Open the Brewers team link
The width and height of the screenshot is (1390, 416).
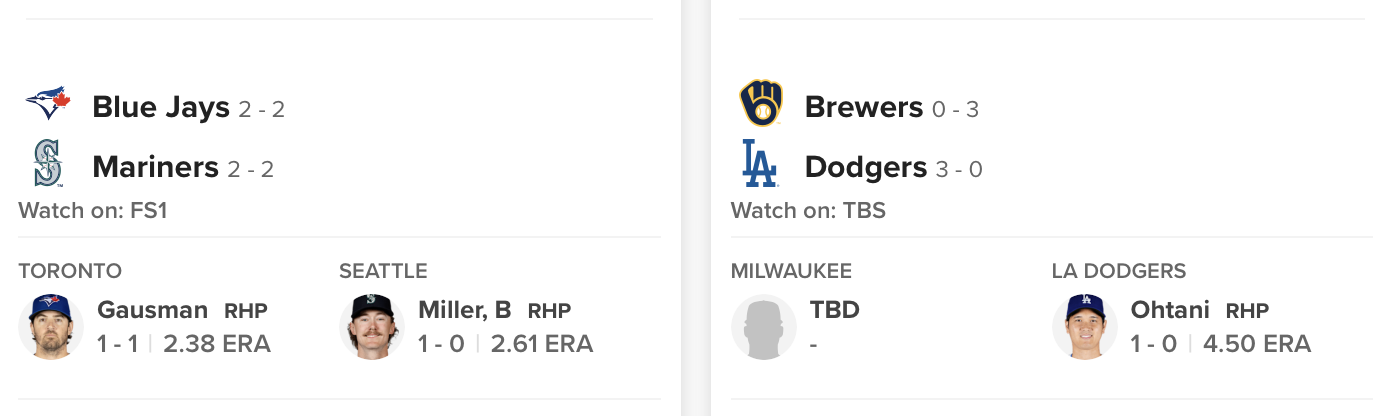point(863,107)
